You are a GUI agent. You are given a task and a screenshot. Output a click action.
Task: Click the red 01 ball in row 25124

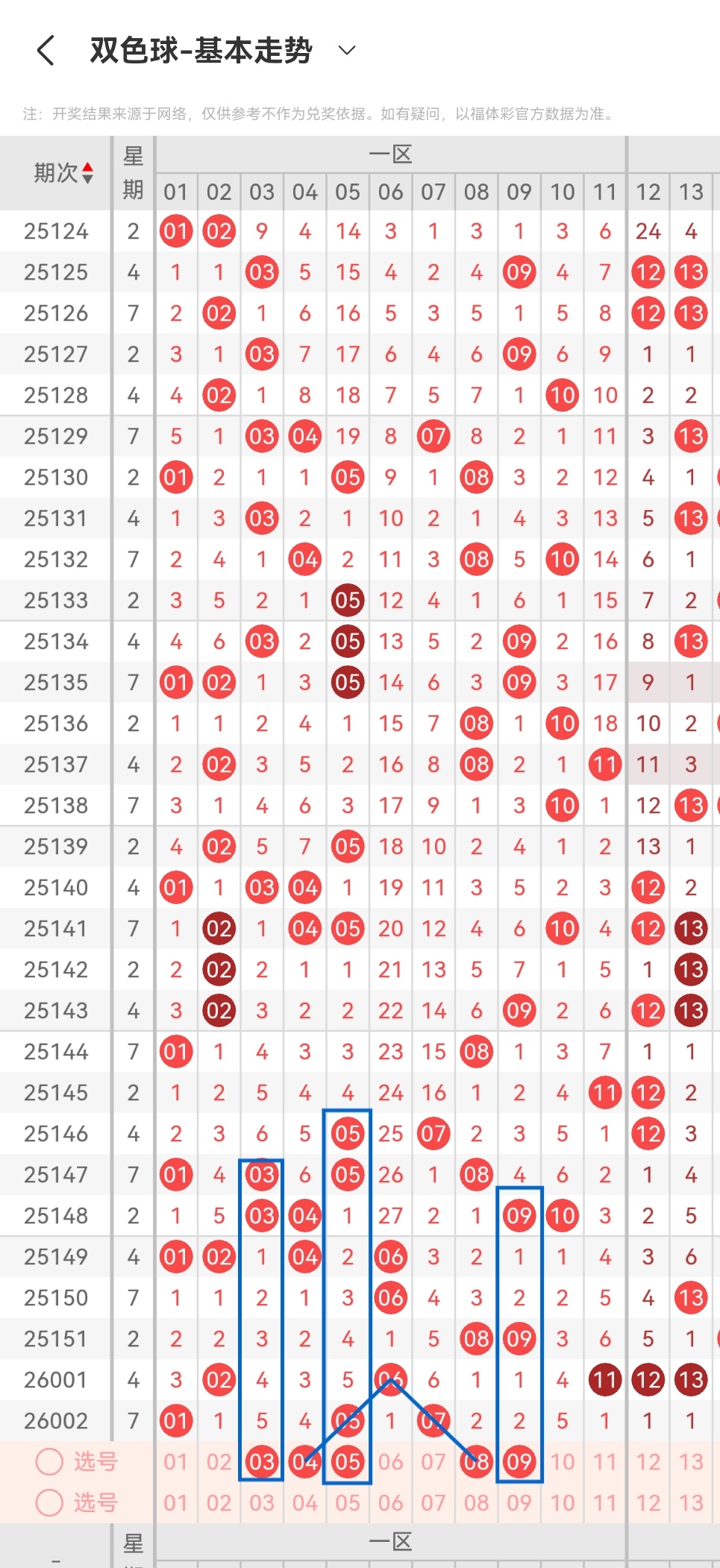point(176,231)
